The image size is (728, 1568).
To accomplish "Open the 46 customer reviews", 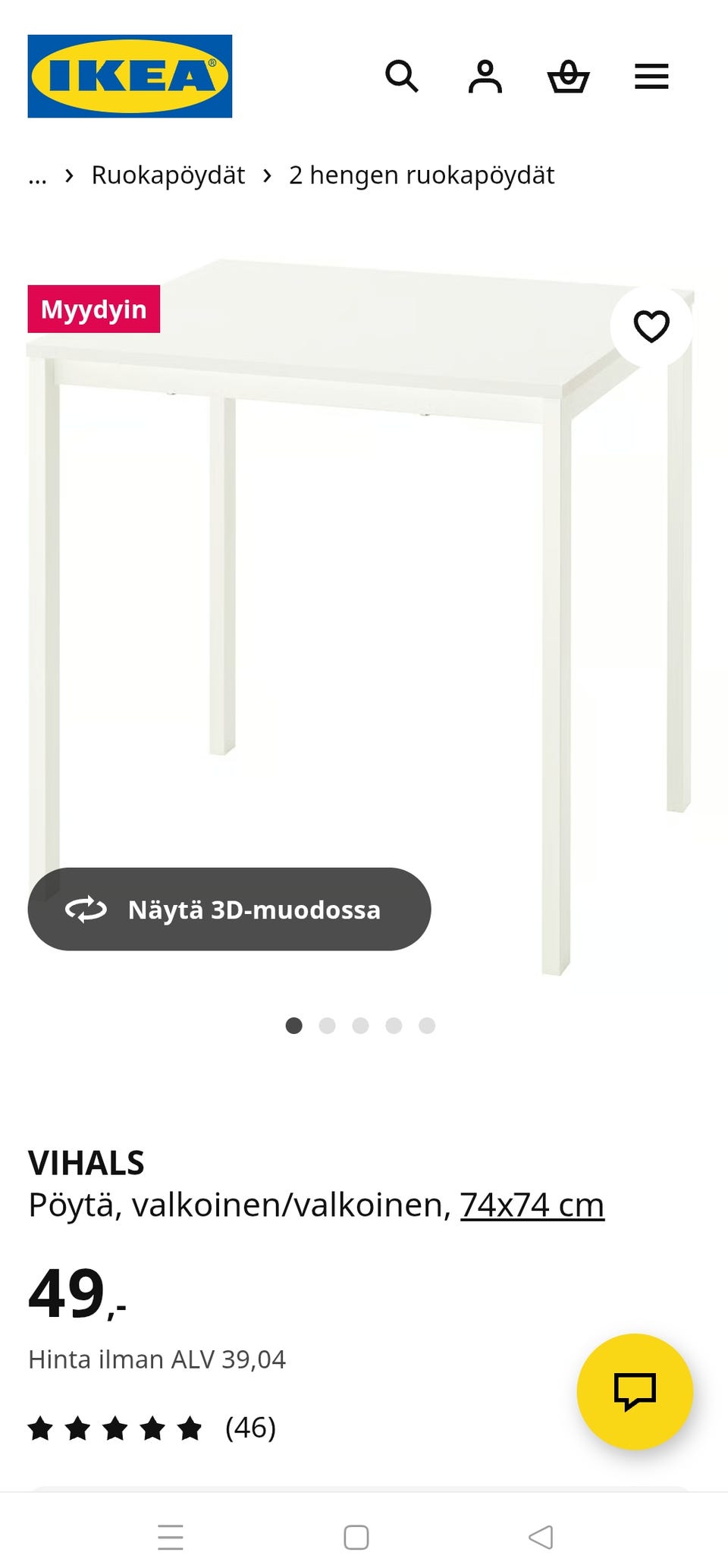I will click(251, 1429).
